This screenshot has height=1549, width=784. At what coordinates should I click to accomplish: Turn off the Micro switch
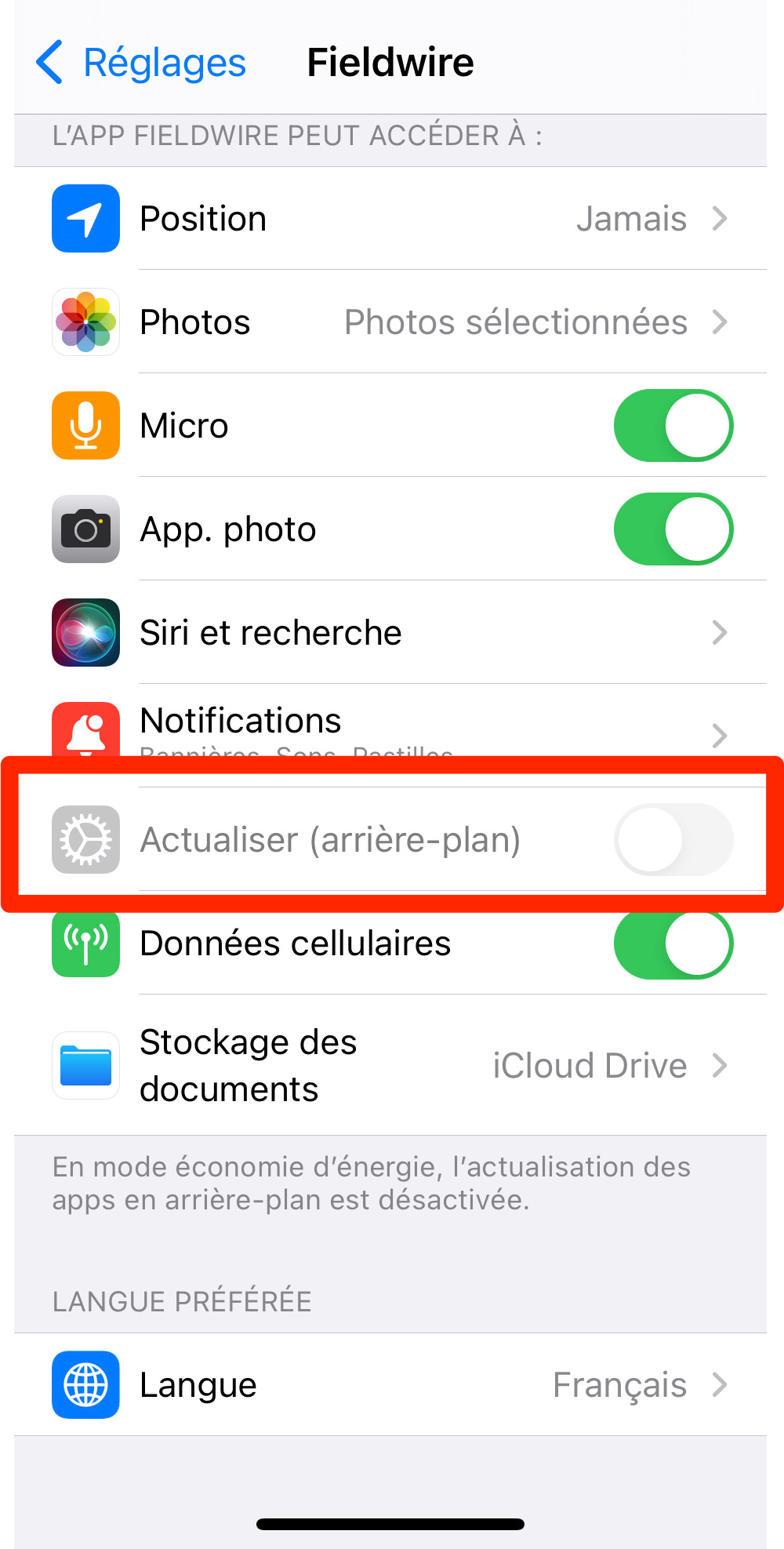click(x=673, y=426)
